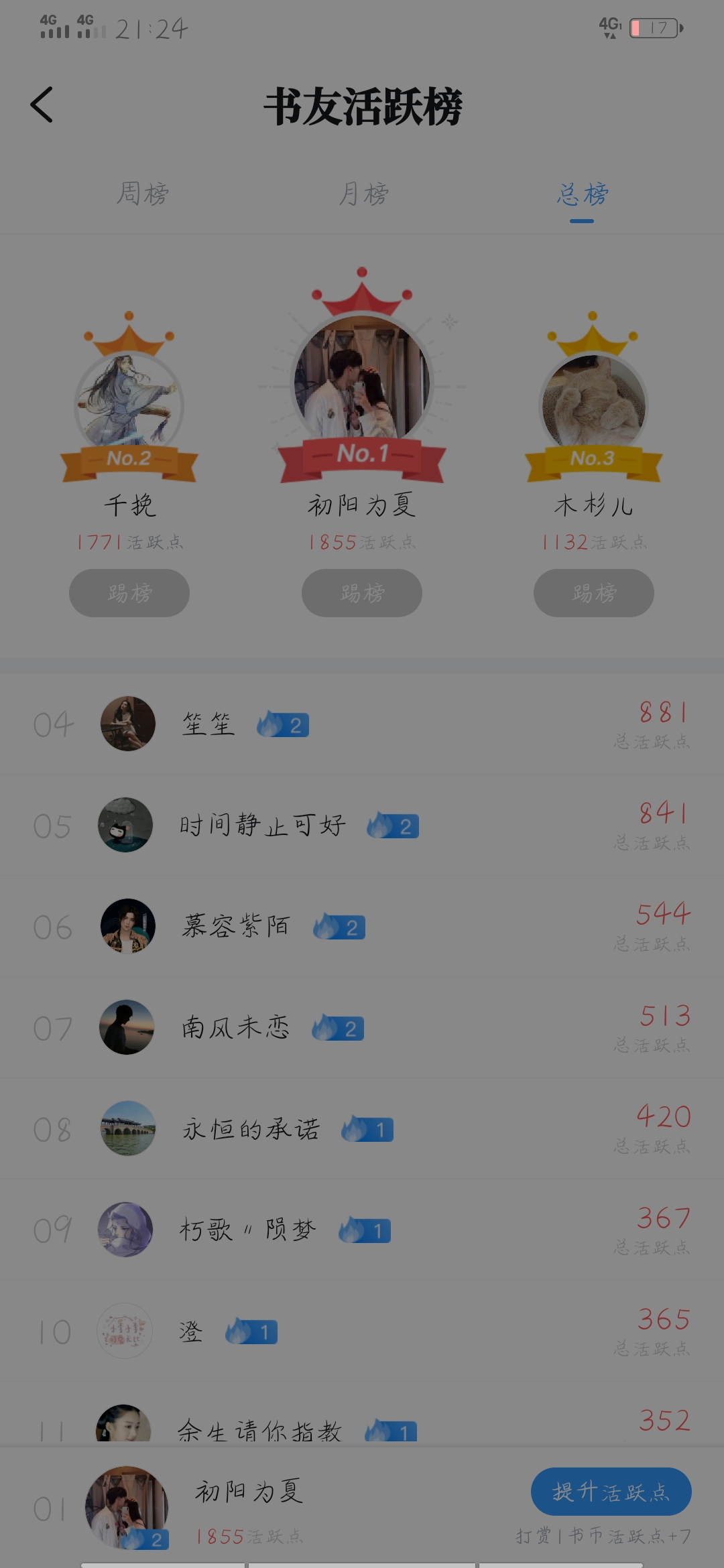Tap 踢榜 button under 木杉儿
The image size is (724, 1568).
(594, 593)
